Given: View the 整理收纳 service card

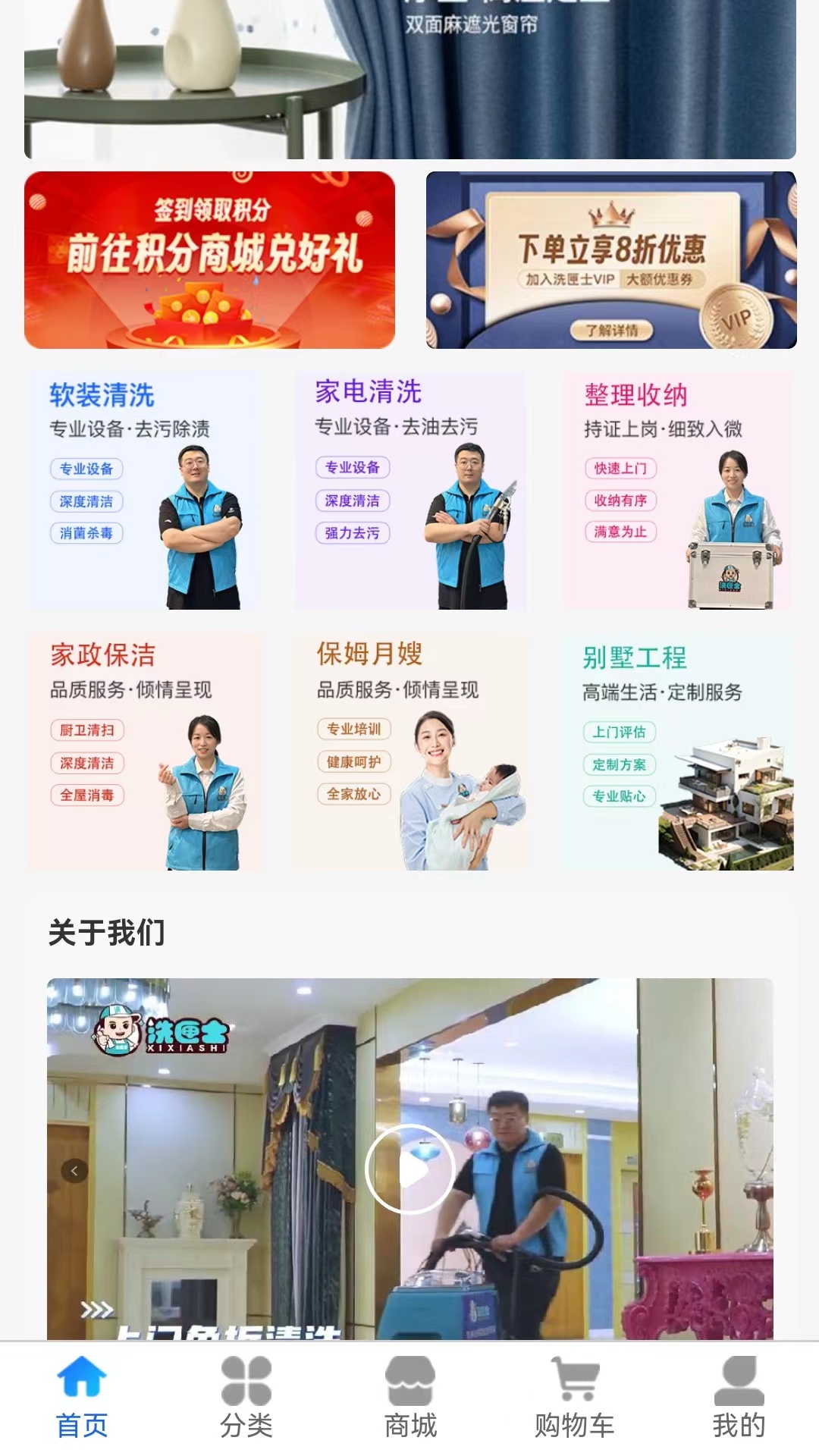Looking at the screenshot, I should 677,490.
